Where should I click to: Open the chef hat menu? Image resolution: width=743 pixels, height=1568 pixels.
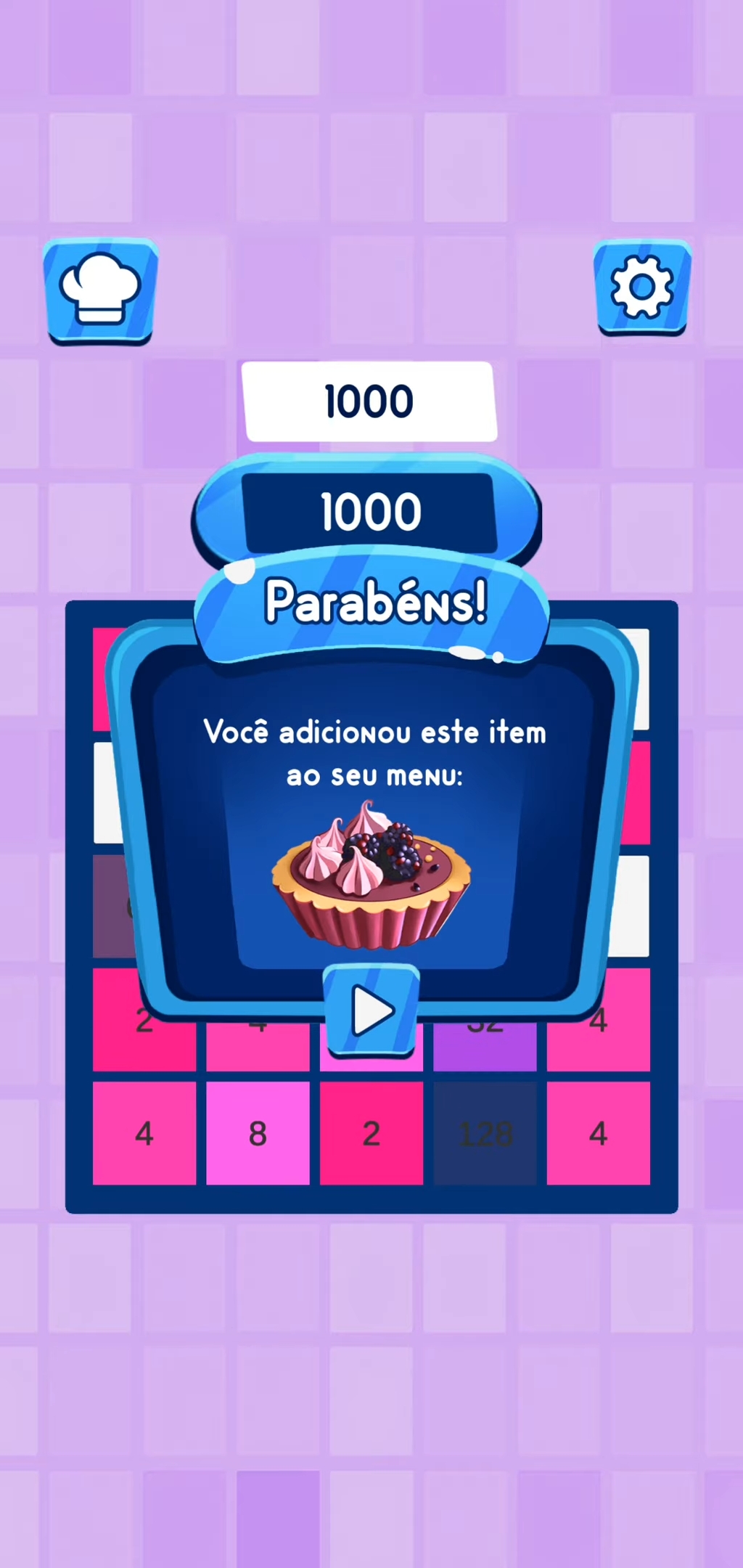click(100, 290)
